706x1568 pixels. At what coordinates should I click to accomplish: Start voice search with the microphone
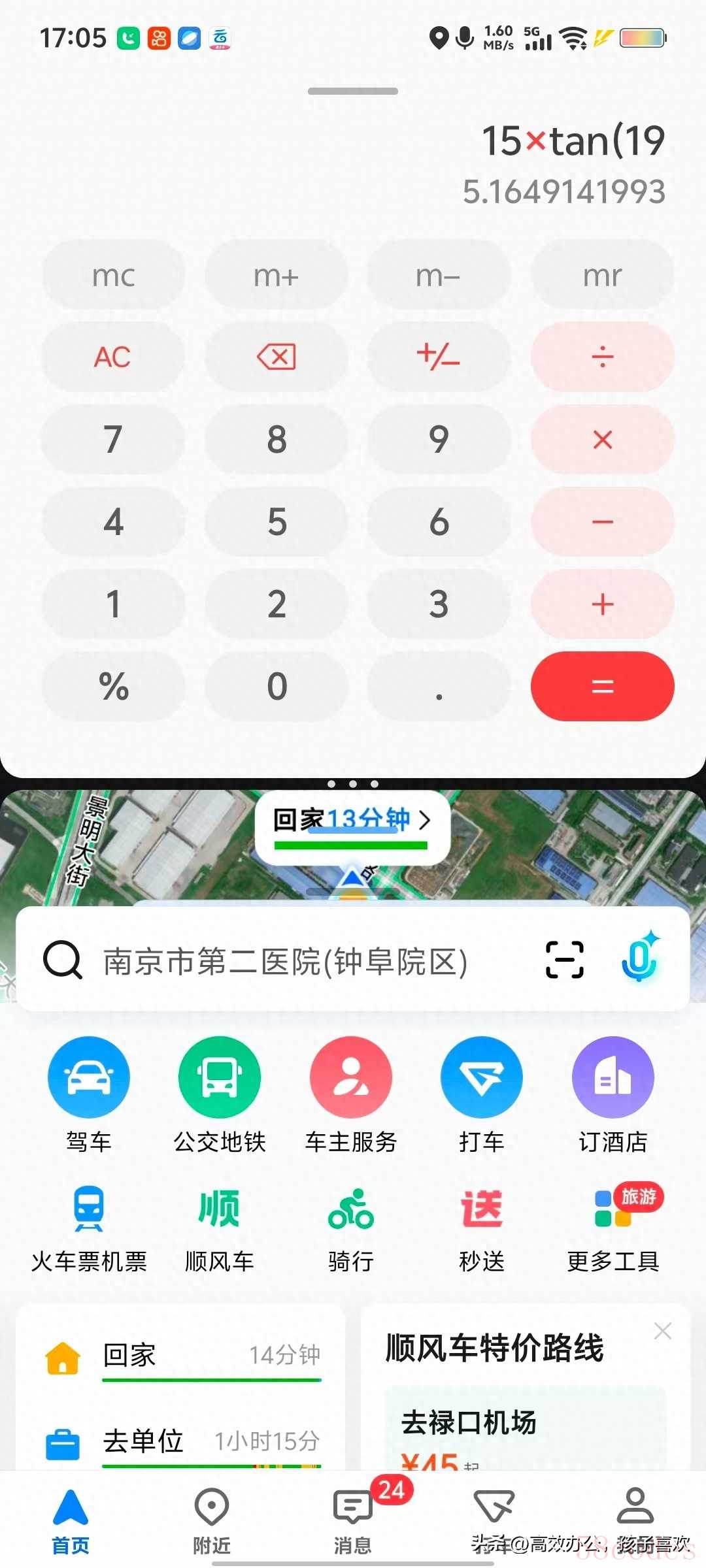pyautogui.click(x=640, y=959)
